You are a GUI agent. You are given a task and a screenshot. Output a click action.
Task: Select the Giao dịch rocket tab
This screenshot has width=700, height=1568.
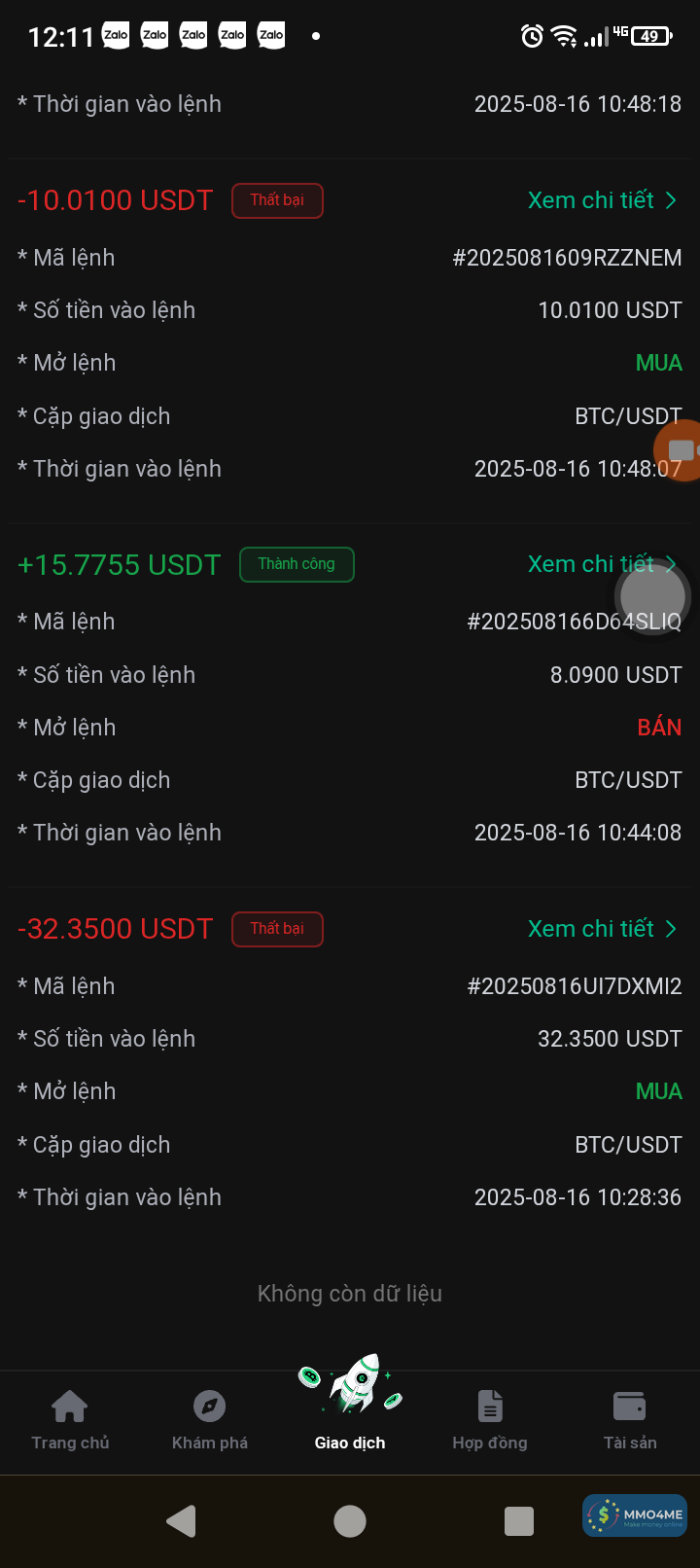tap(350, 1406)
